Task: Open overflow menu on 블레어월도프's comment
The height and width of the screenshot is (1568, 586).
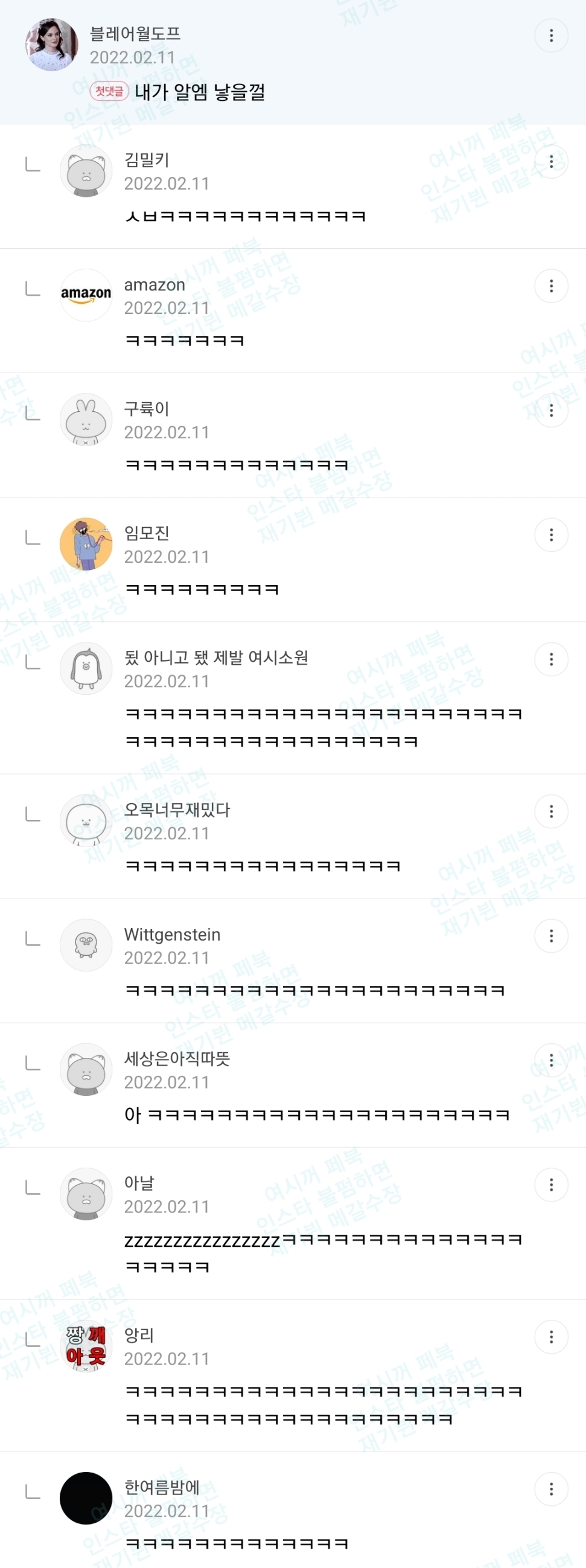Action: (551, 35)
